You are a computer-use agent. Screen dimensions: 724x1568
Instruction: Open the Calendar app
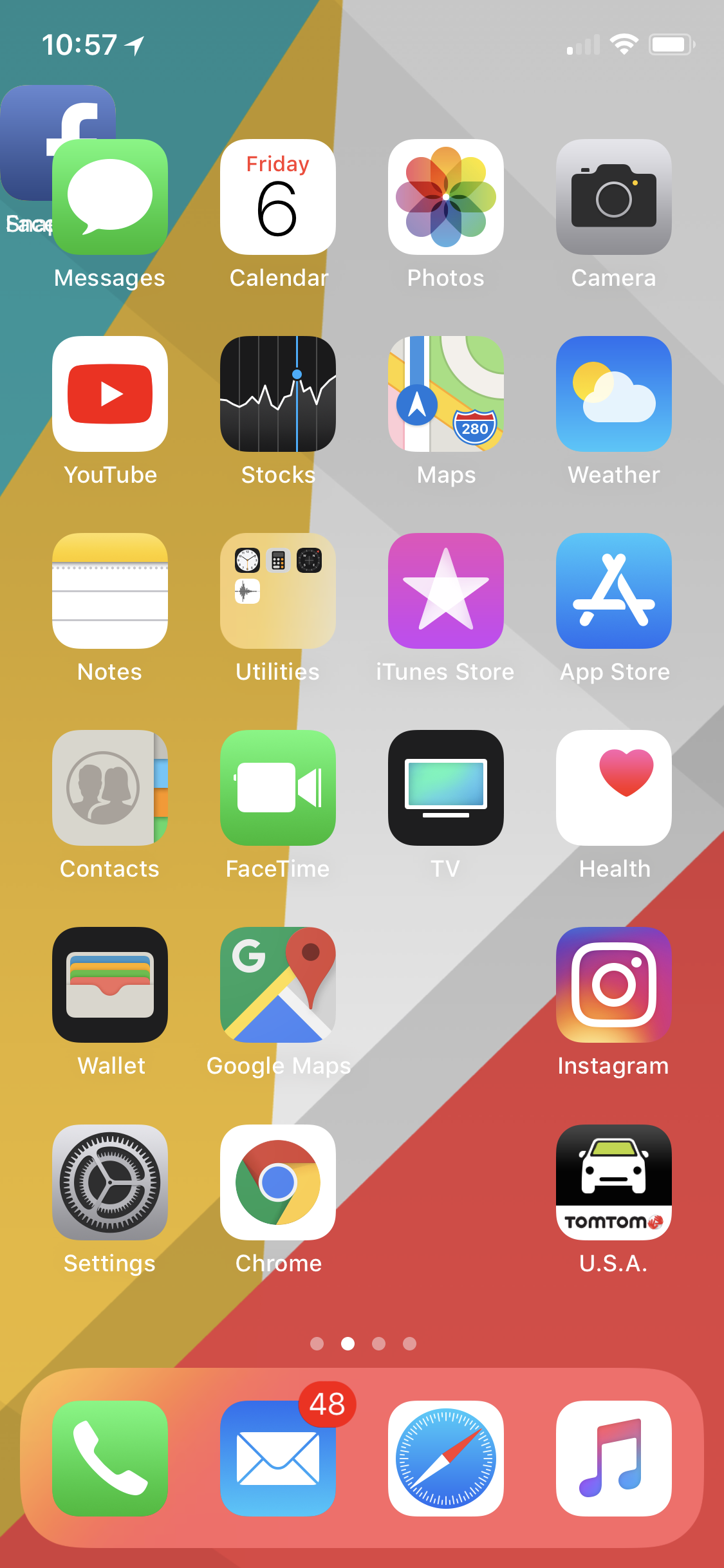click(278, 197)
